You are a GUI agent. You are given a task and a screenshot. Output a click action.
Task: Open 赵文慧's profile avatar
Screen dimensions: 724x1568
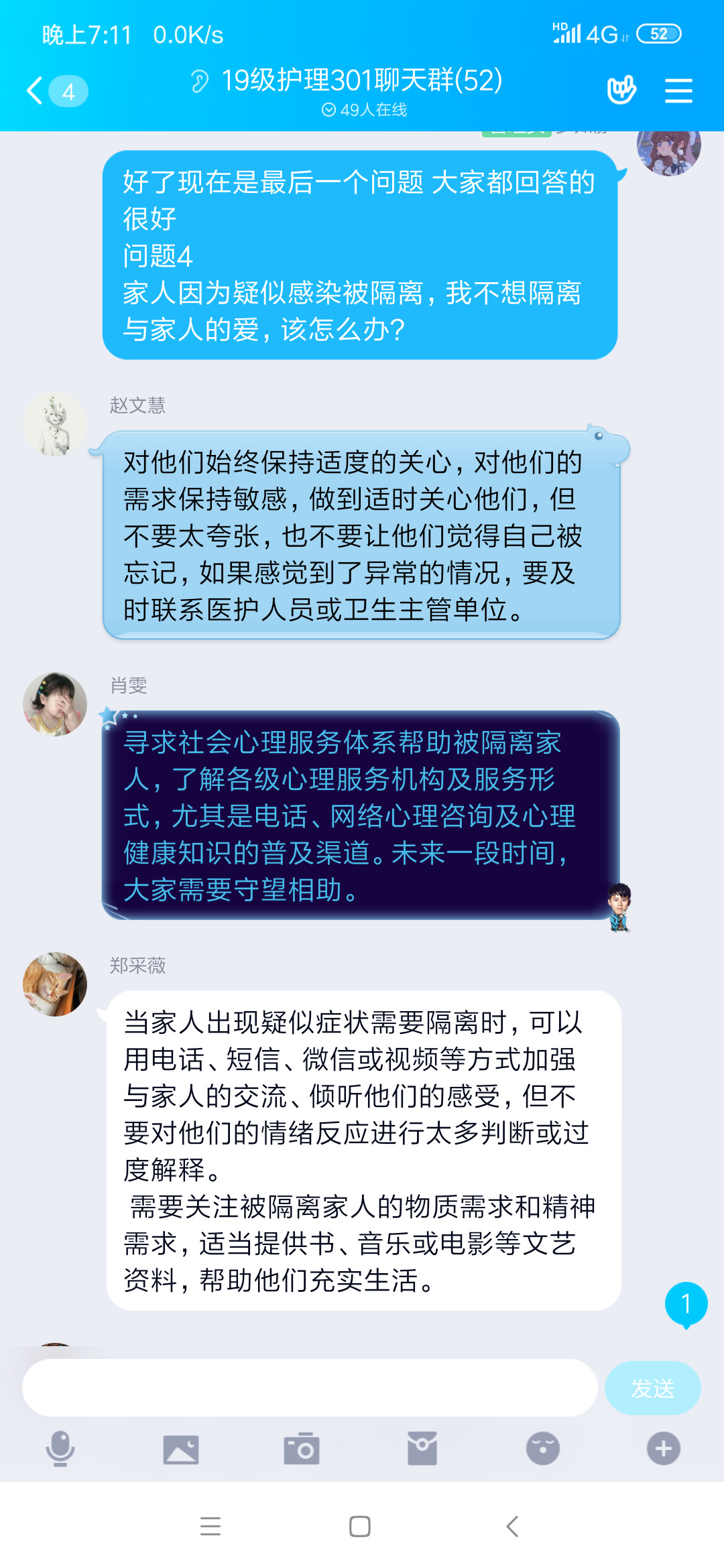point(55,425)
